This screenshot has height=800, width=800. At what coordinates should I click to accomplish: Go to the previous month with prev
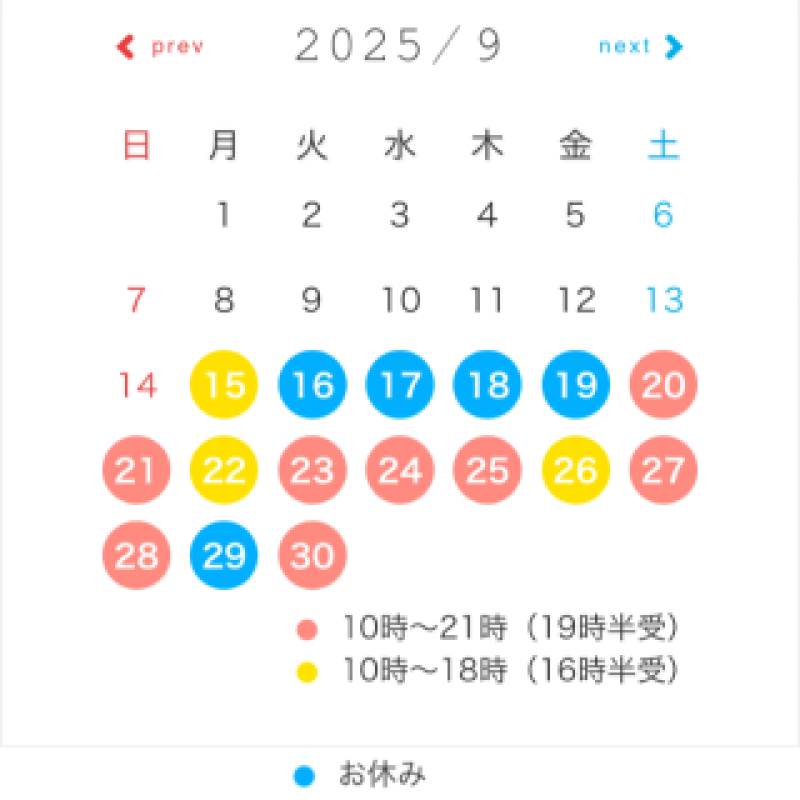pos(162,47)
